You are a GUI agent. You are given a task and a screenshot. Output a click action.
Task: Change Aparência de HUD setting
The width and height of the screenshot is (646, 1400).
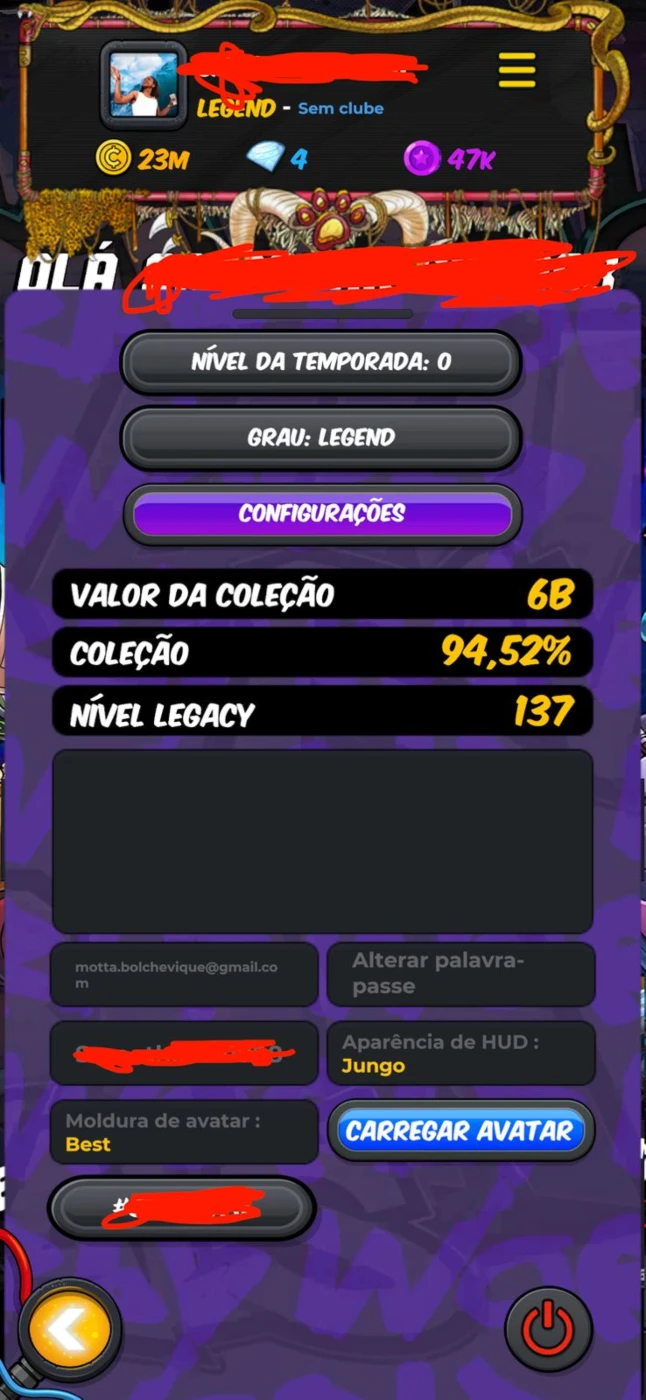click(461, 1053)
